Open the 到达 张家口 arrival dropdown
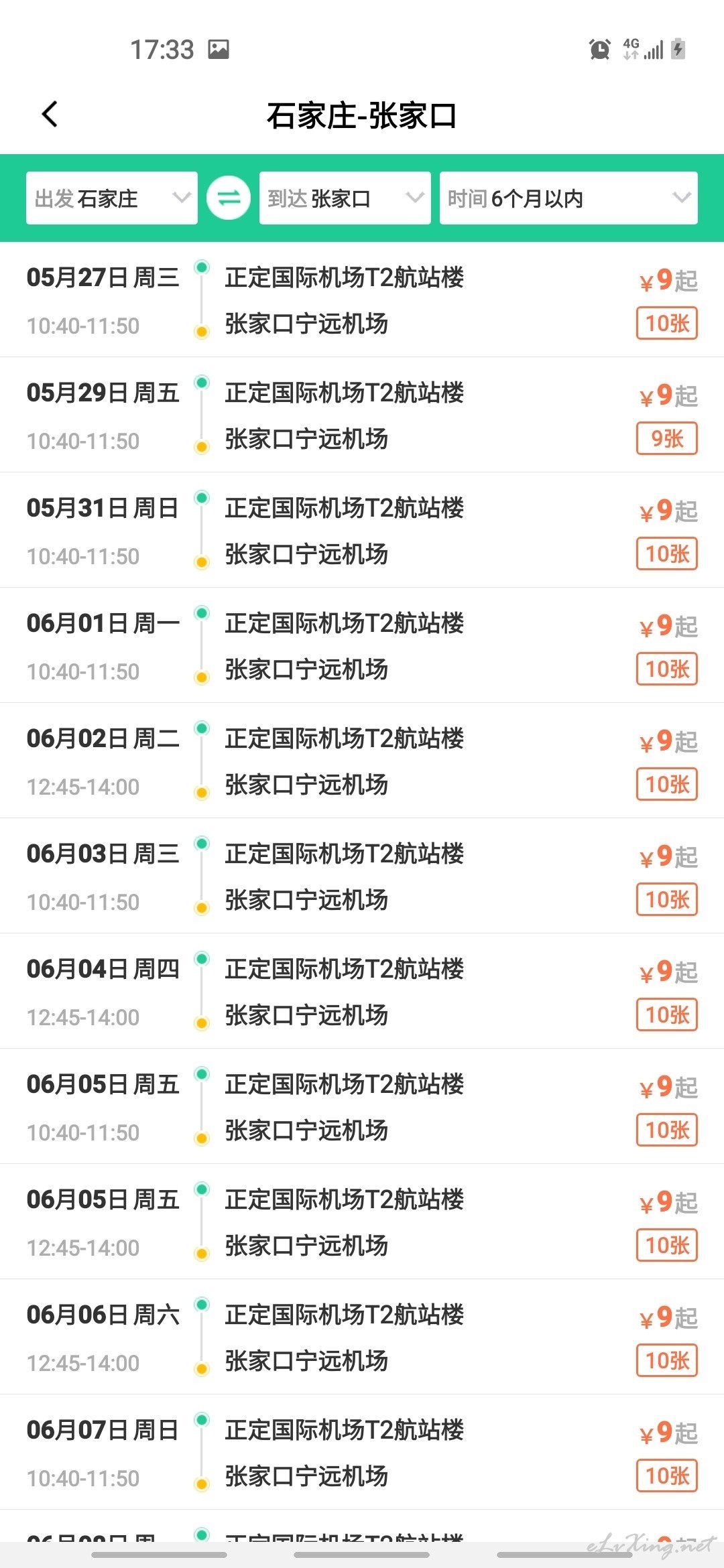Screen dimensions: 724x1568 click(345, 198)
